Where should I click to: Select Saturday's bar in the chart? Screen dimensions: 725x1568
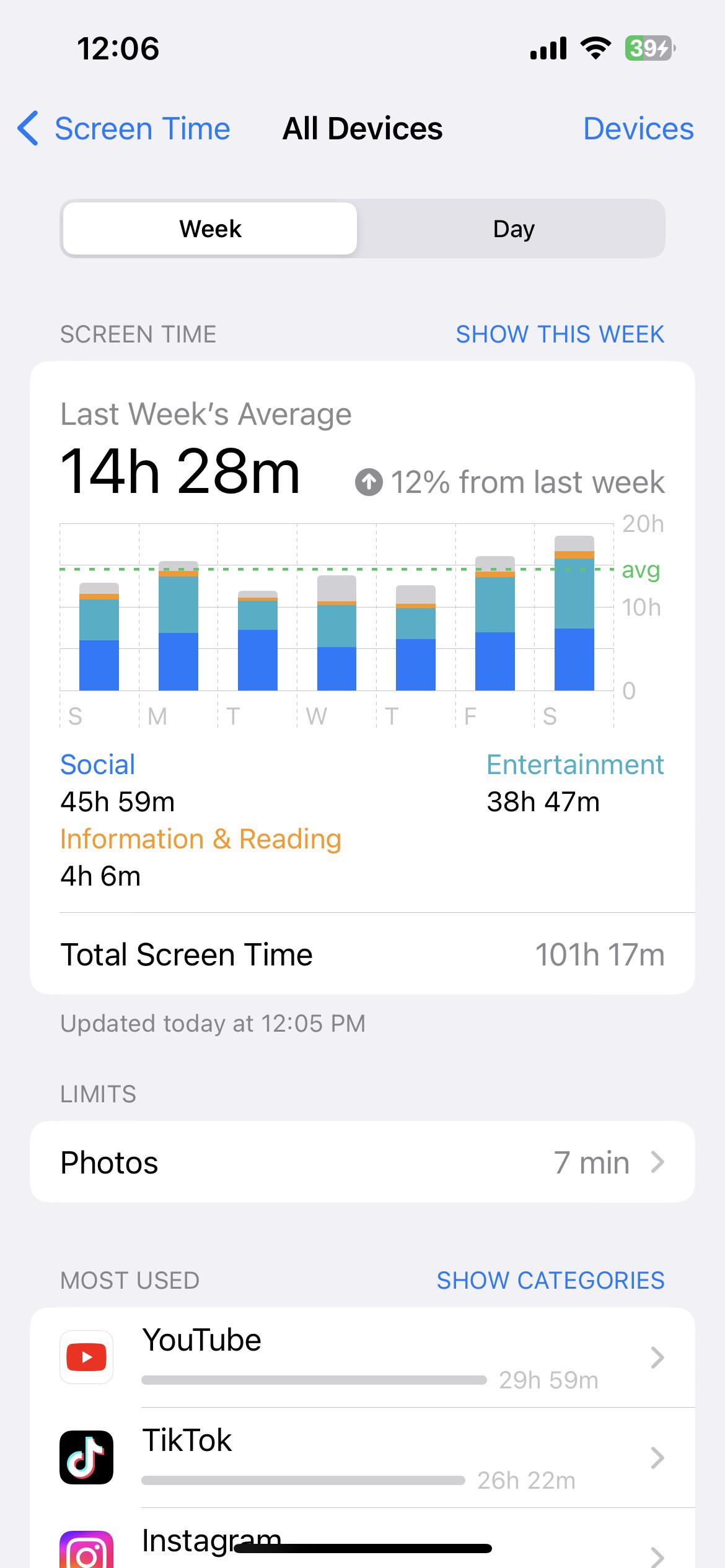[574, 613]
